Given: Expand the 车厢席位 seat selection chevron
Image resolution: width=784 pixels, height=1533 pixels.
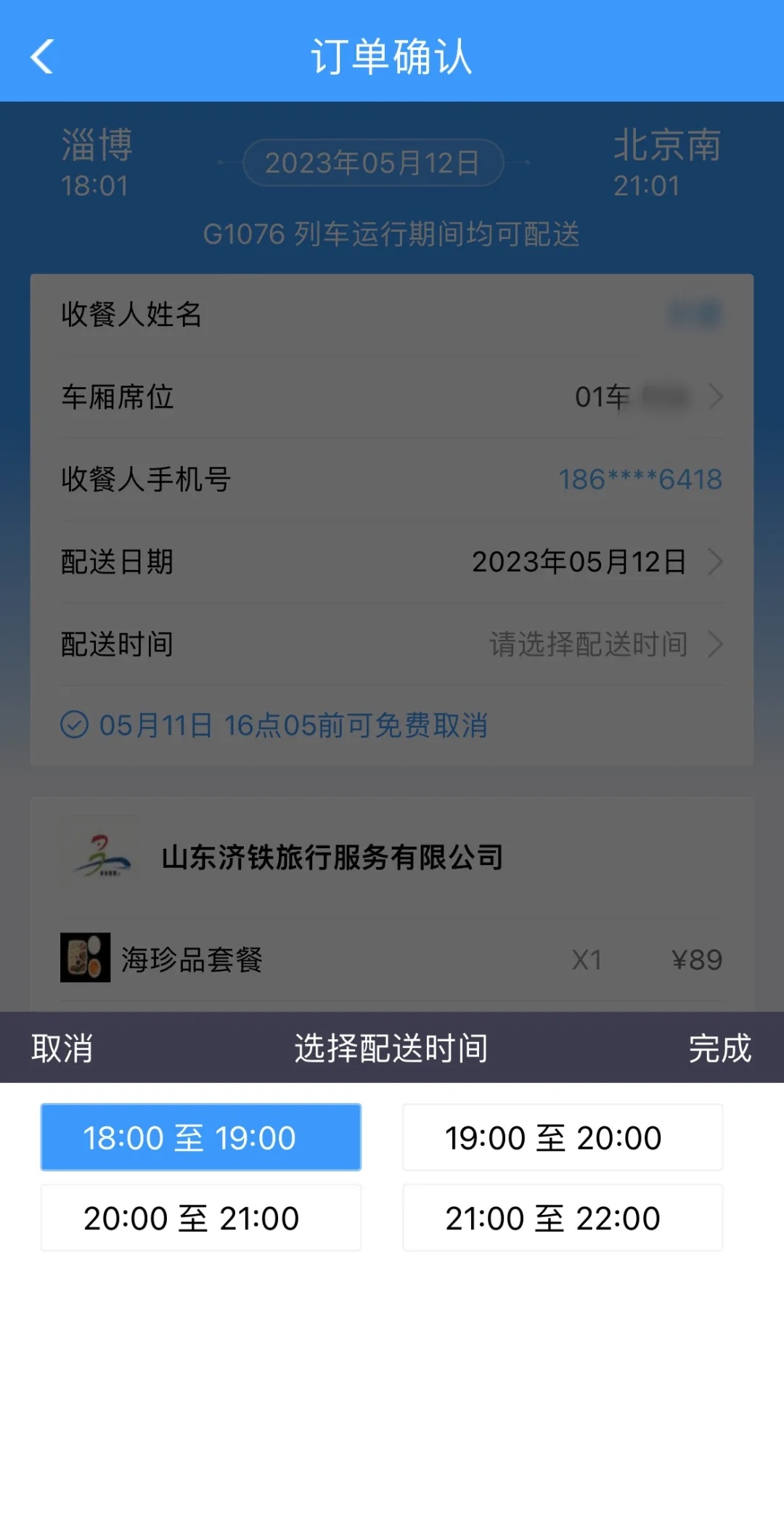Looking at the screenshot, I should pyautogui.click(x=717, y=397).
